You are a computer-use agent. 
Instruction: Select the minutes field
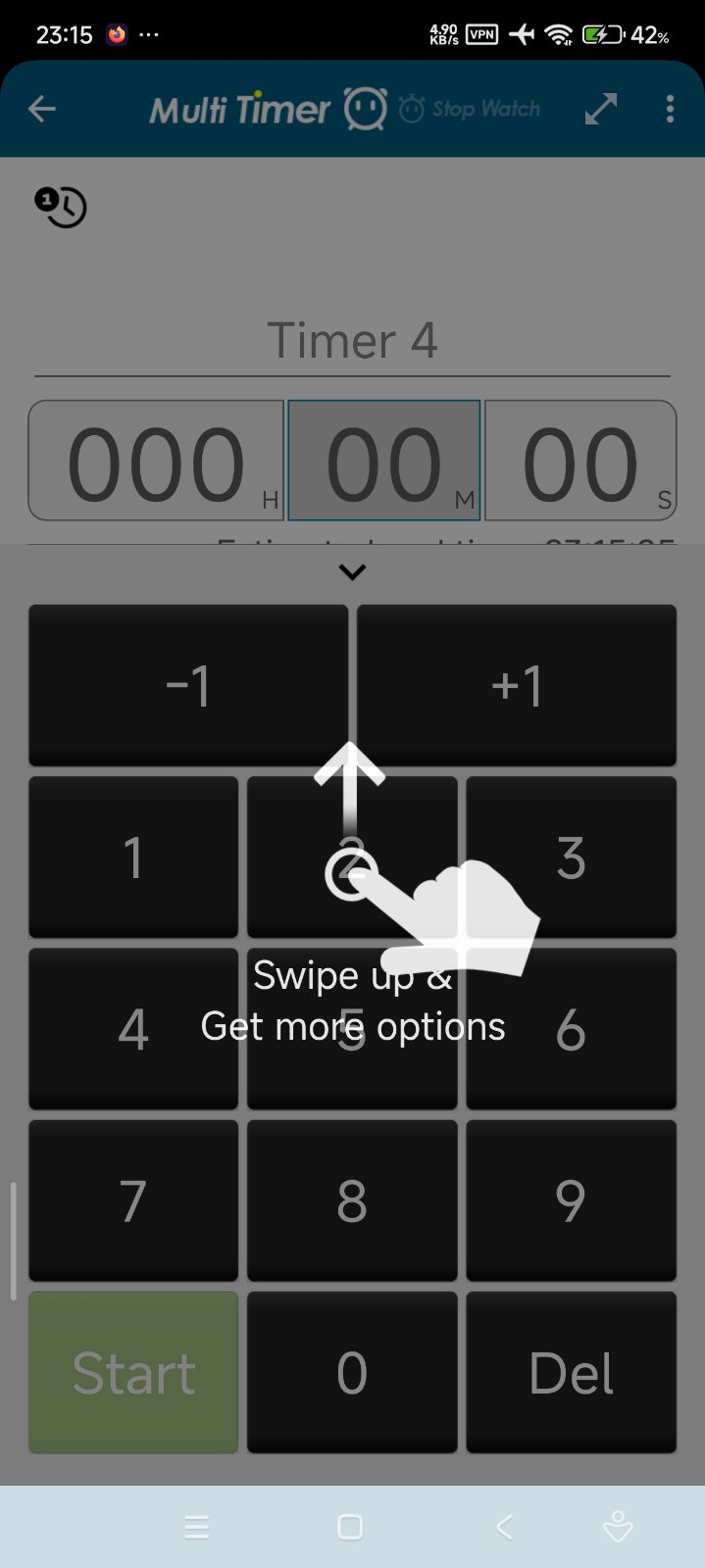(x=383, y=461)
